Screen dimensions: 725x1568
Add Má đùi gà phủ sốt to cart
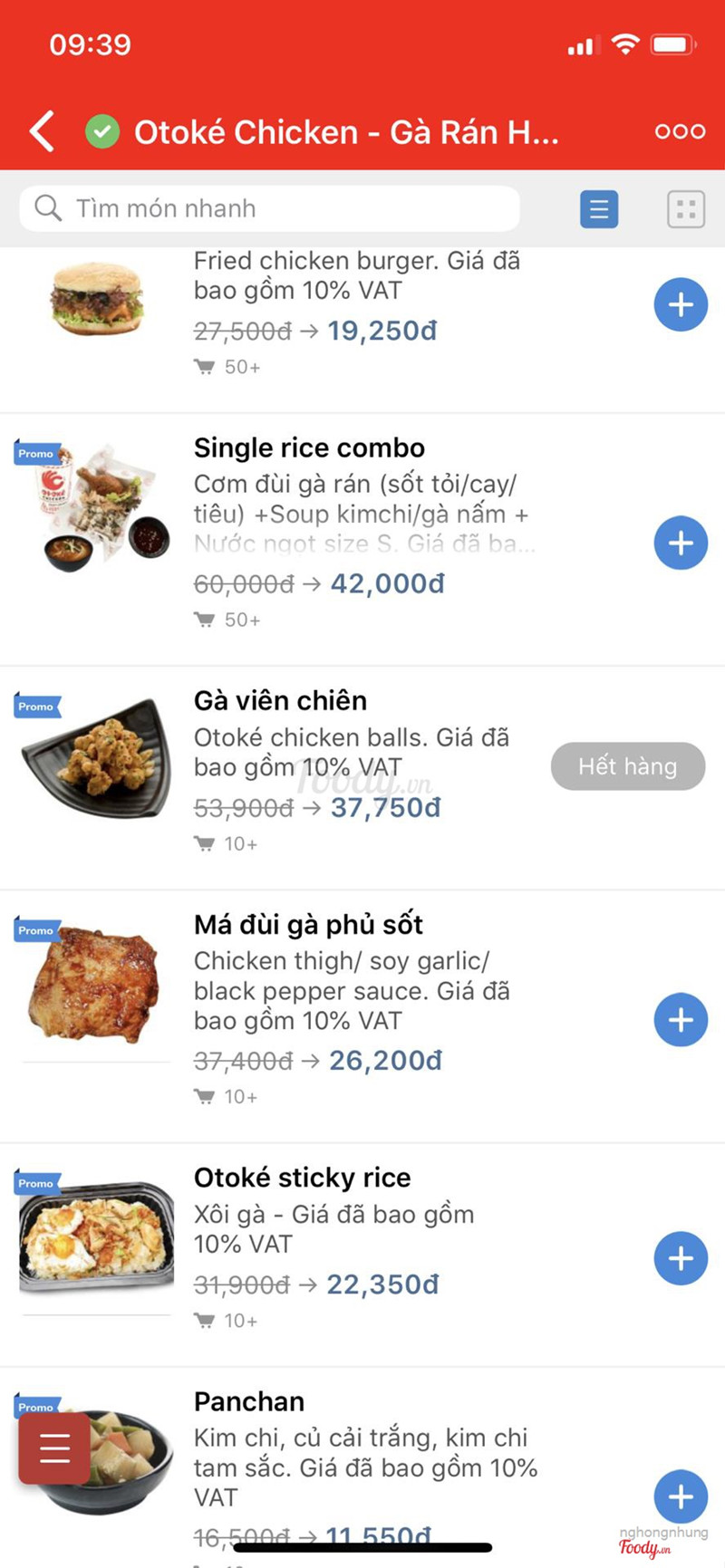[x=681, y=1020]
